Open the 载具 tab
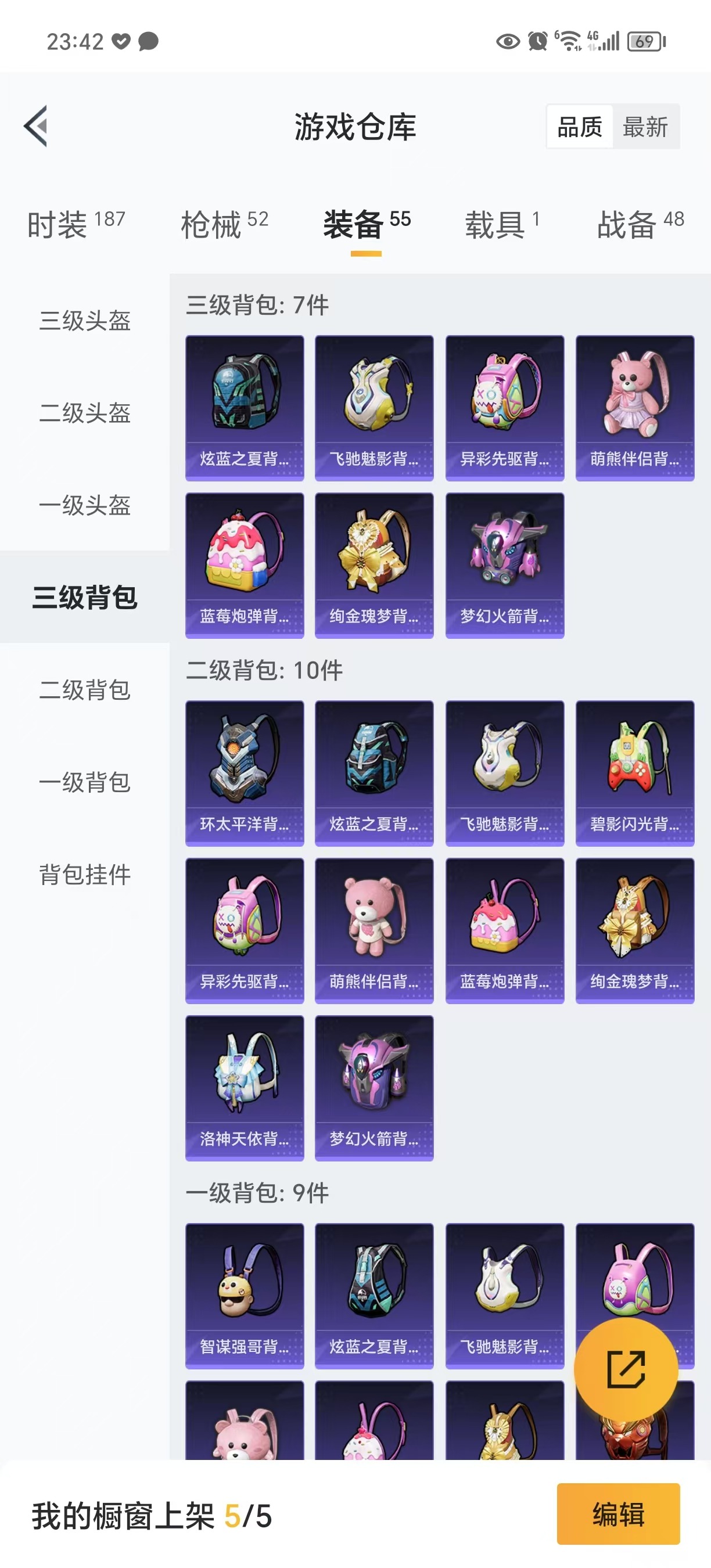Viewport: 711px width, 1568px height. [502, 224]
